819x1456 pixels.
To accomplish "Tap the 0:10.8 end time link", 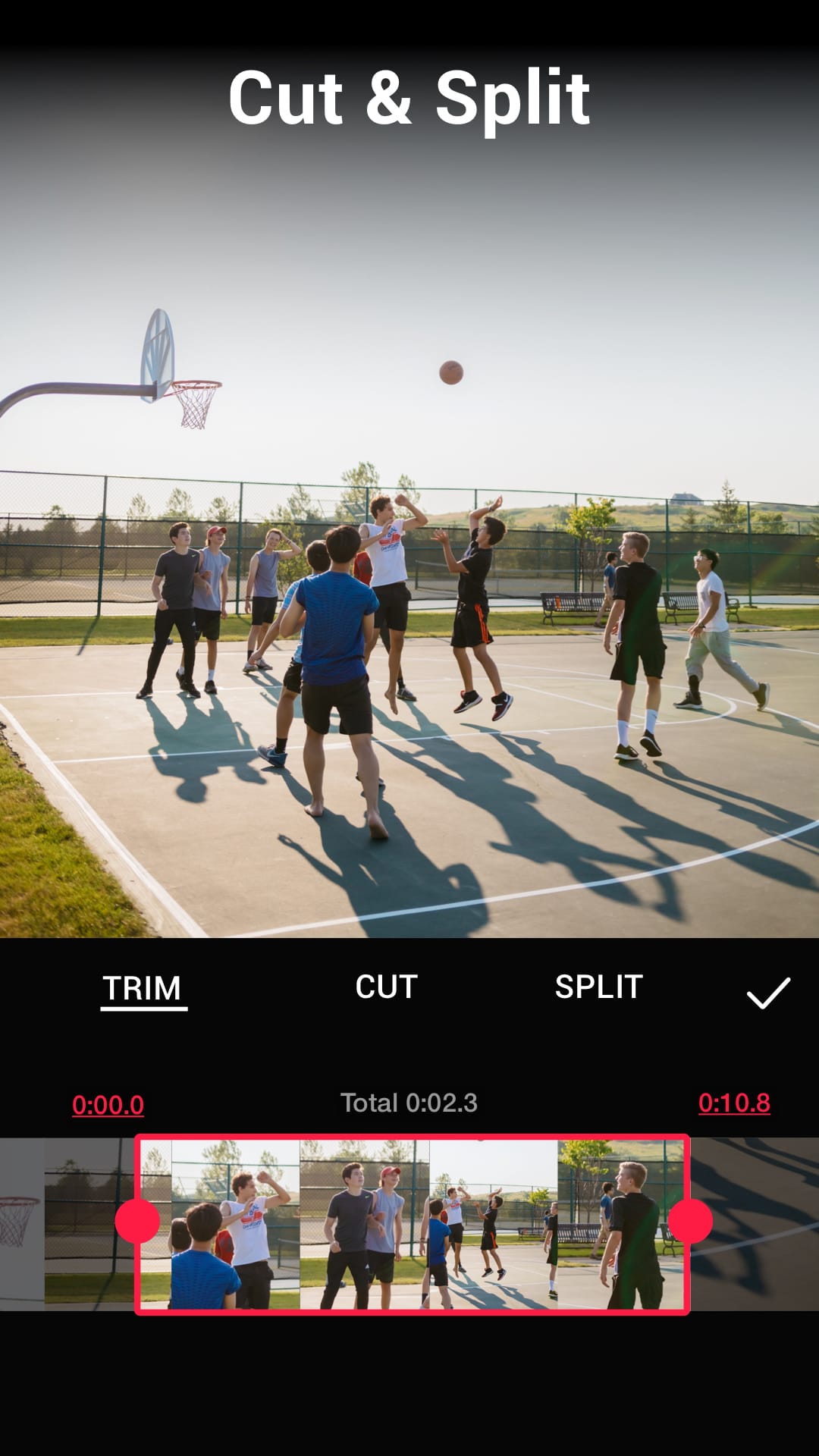I will tap(733, 1103).
